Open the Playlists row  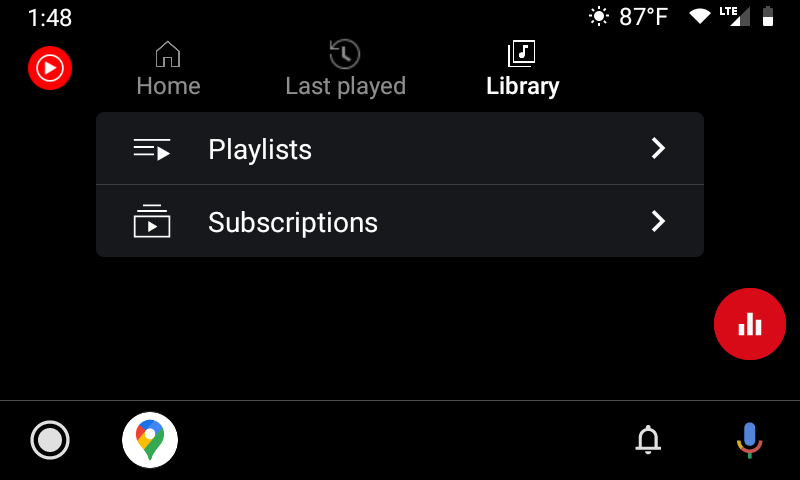(400, 149)
